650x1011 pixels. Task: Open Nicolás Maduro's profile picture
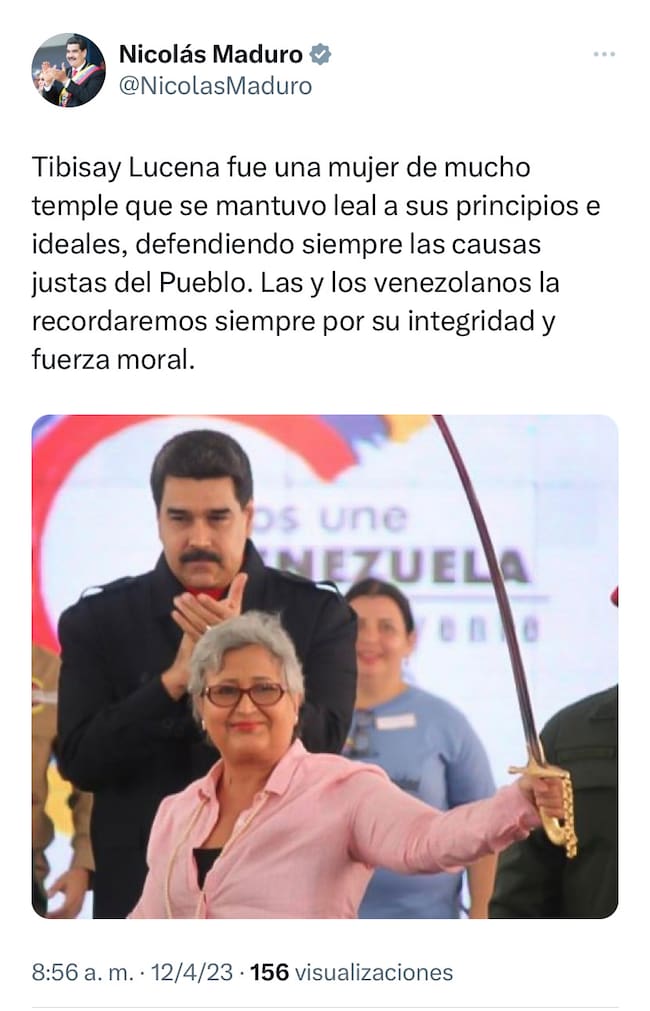pos(68,70)
